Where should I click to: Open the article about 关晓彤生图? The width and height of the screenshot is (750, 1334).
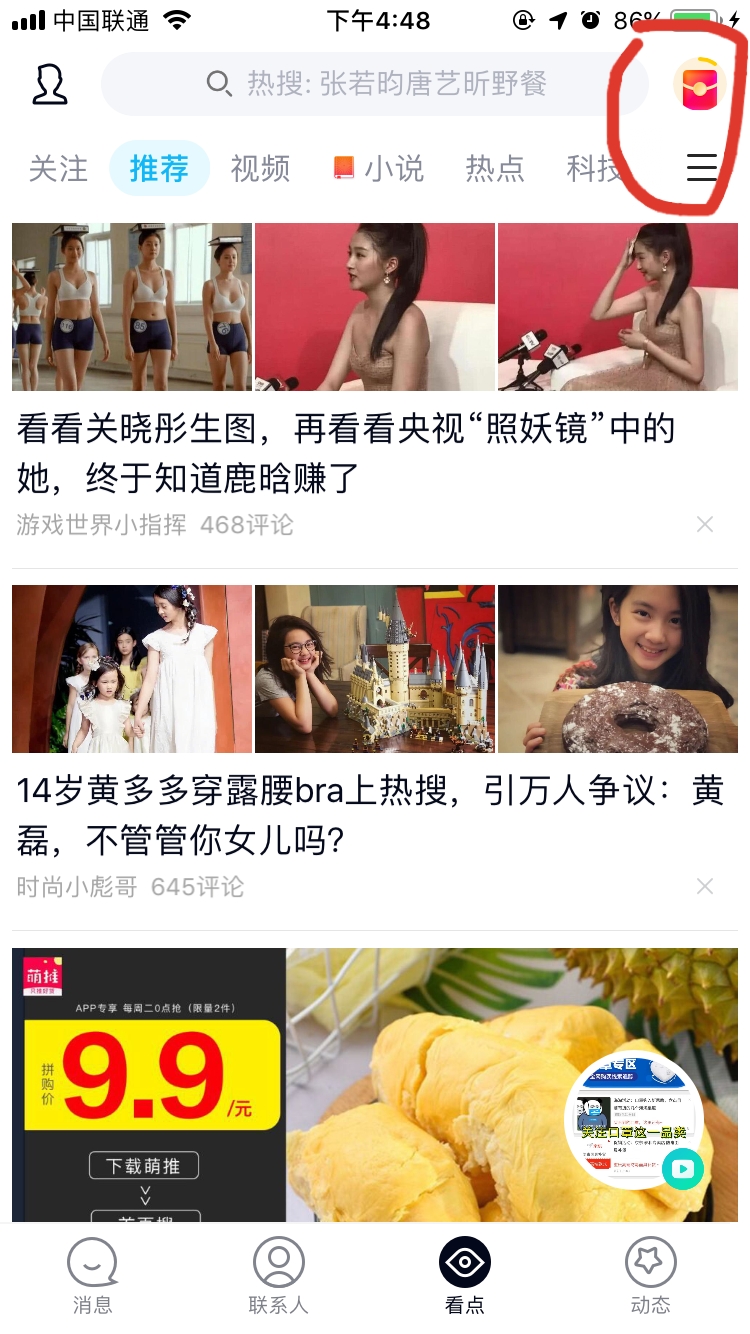coord(346,453)
